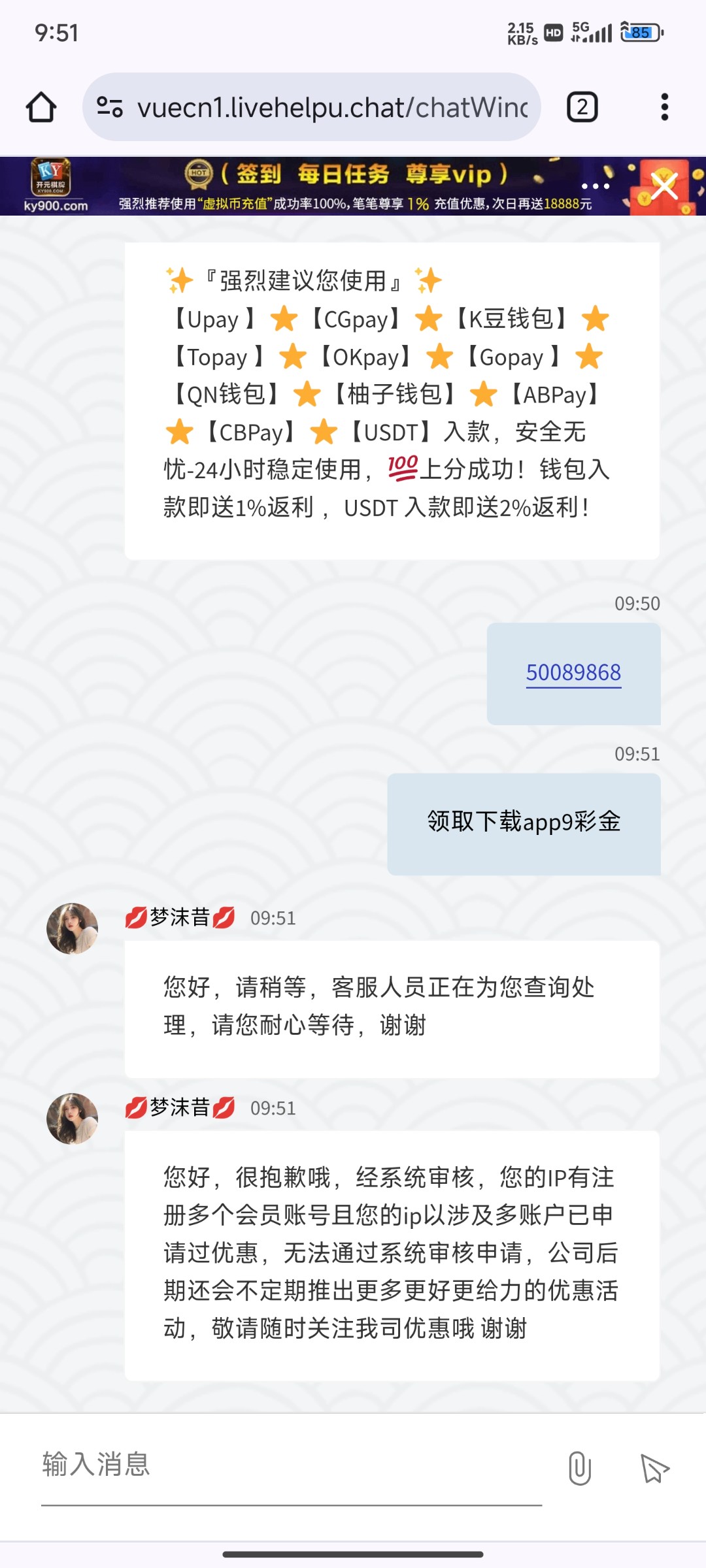Close the red envelope promo banner
The image size is (706, 1568).
[664, 188]
